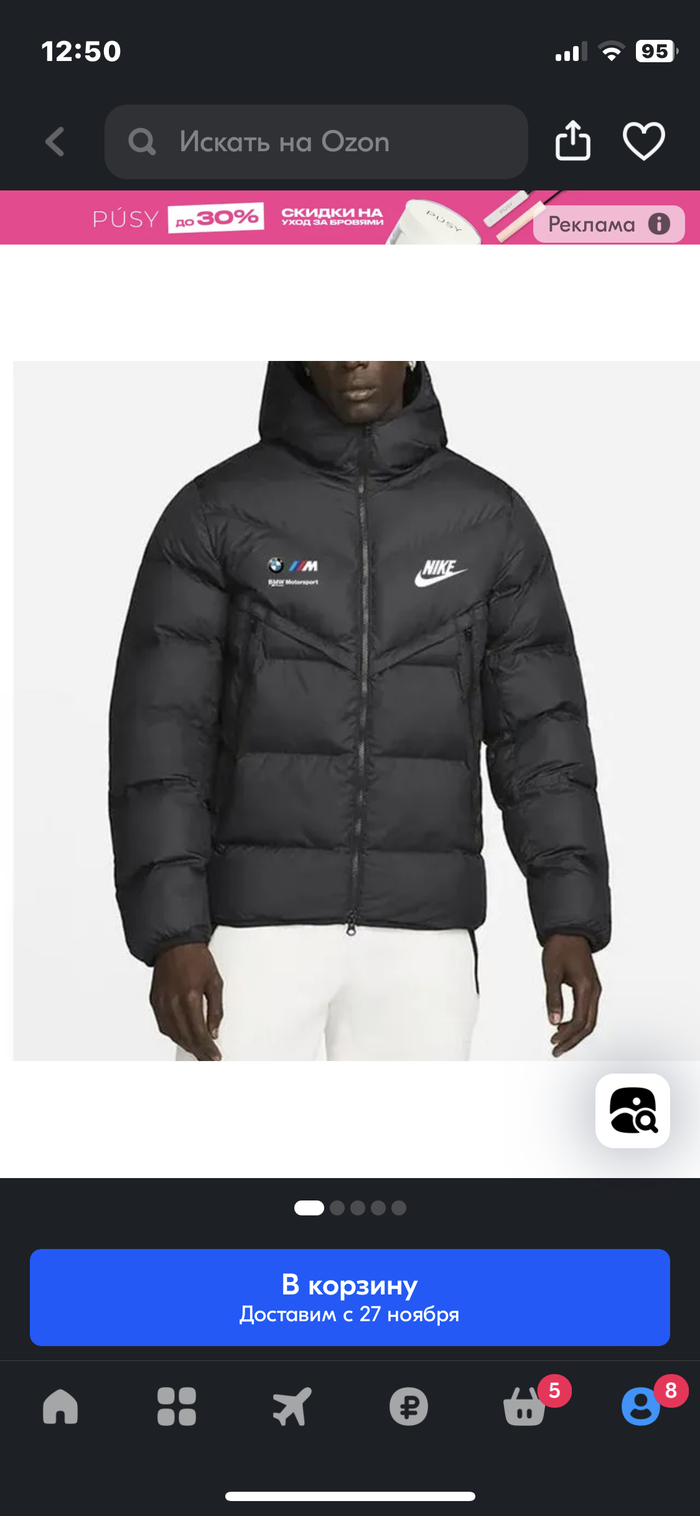Show ad info next to "Реклама"
This screenshot has width=700, height=1516.
[659, 224]
